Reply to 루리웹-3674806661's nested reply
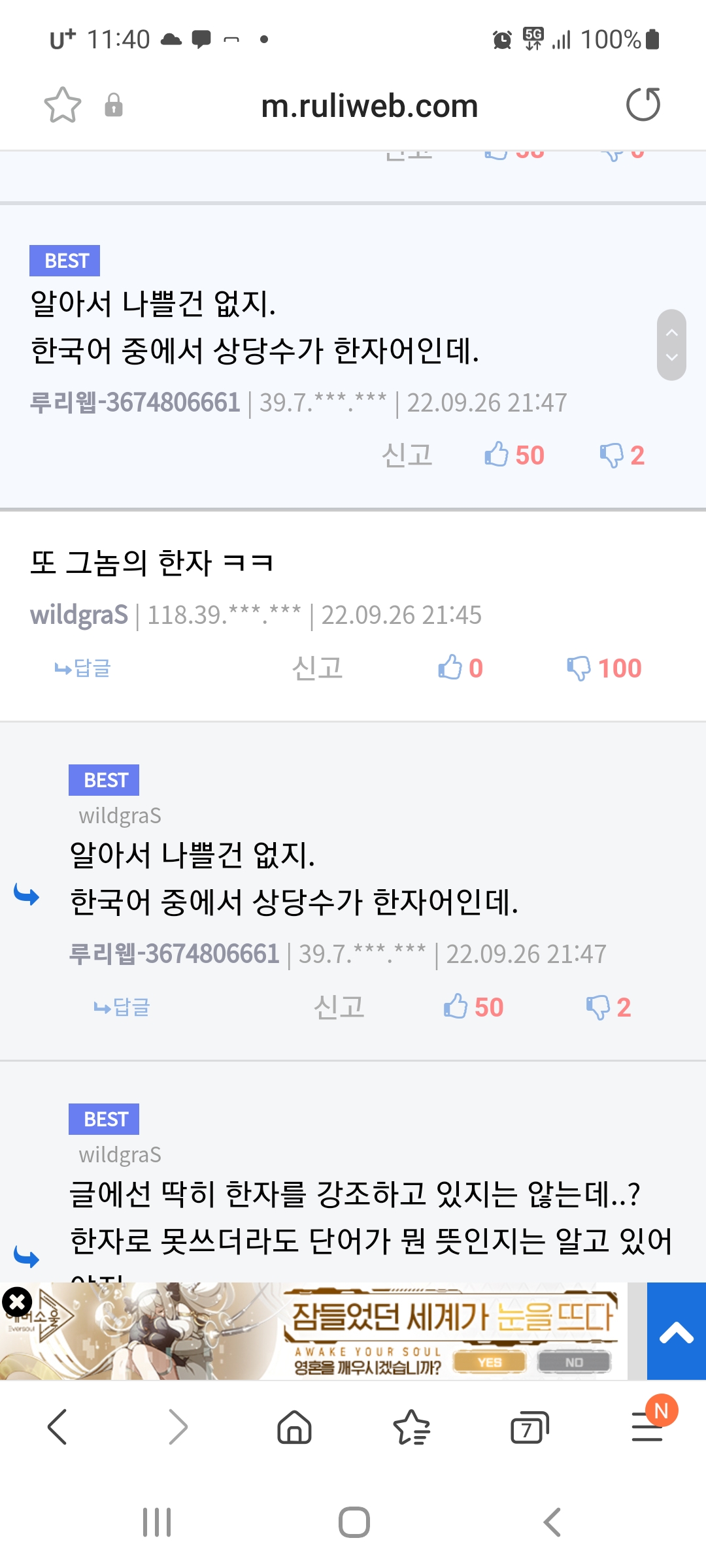This screenshot has height=1568, width=706. [122, 1007]
